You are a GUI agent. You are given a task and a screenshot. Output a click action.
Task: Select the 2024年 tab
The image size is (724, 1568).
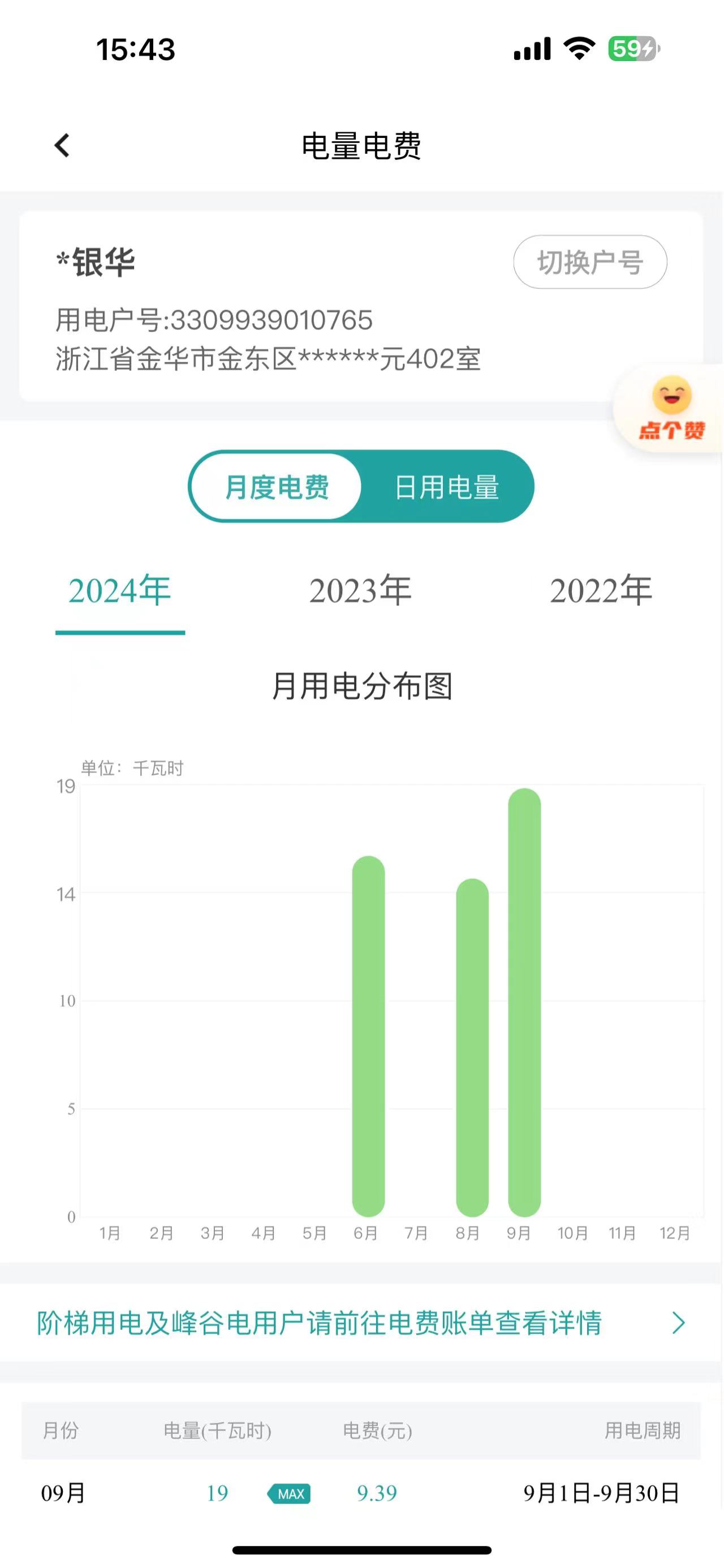tap(120, 591)
